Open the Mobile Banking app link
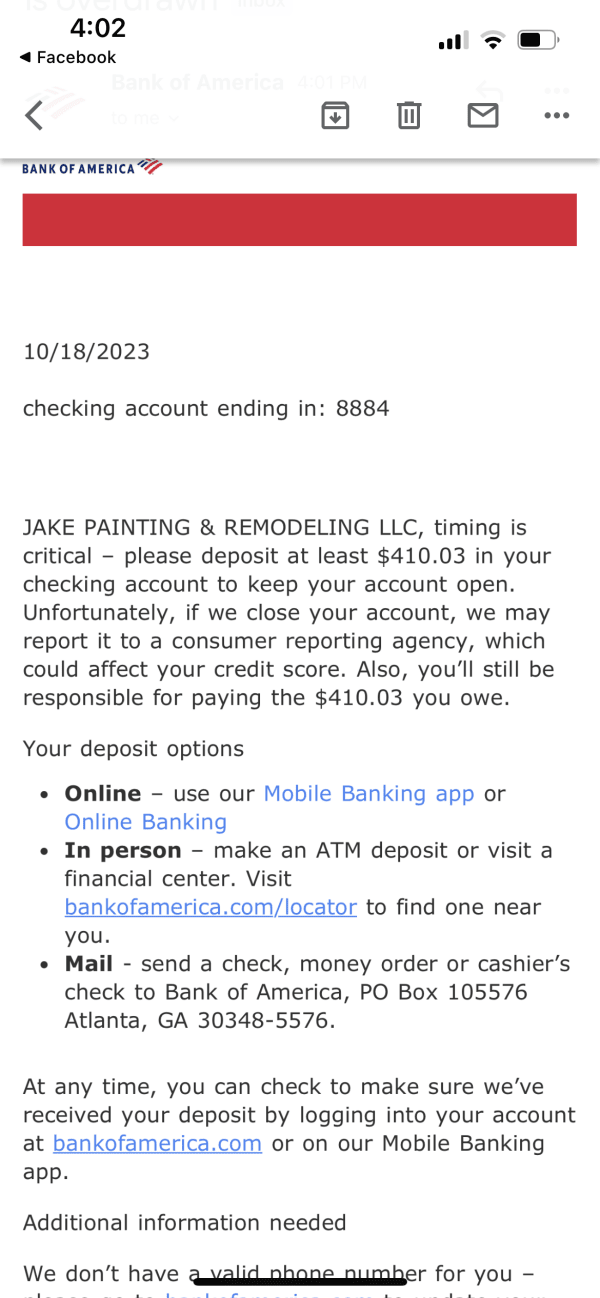Viewport: 600px width, 1298px height. coord(368,794)
